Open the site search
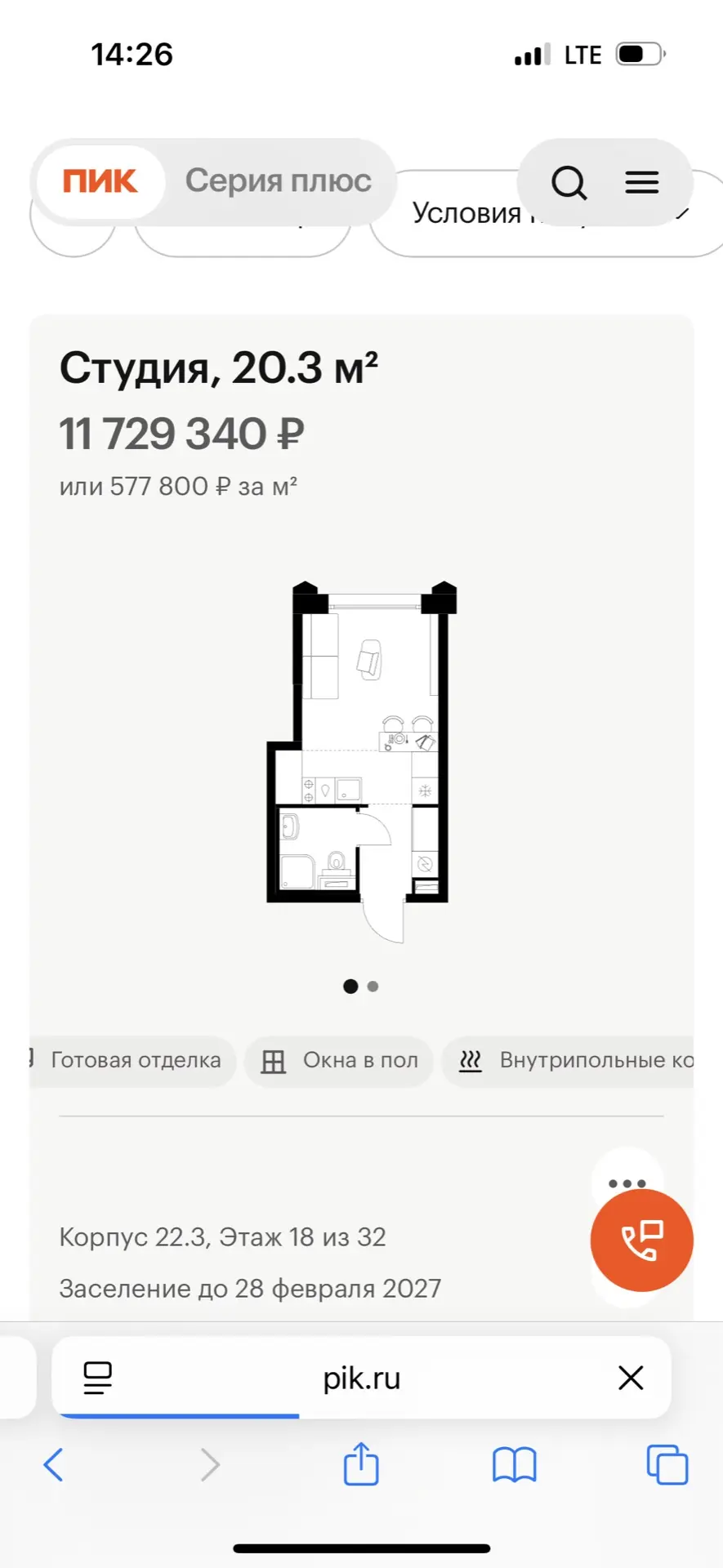 (569, 182)
